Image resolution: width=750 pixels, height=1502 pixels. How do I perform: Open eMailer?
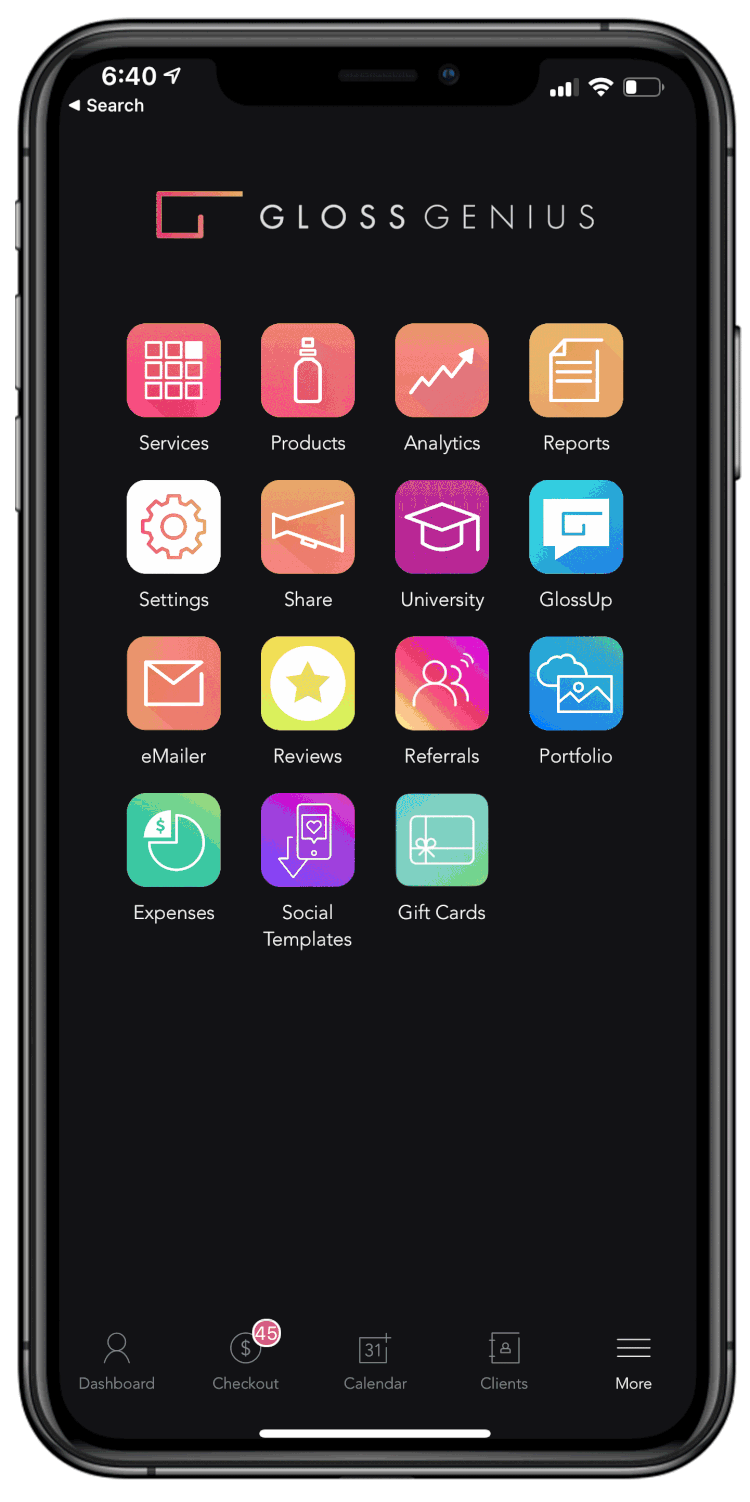[x=174, y=683]
